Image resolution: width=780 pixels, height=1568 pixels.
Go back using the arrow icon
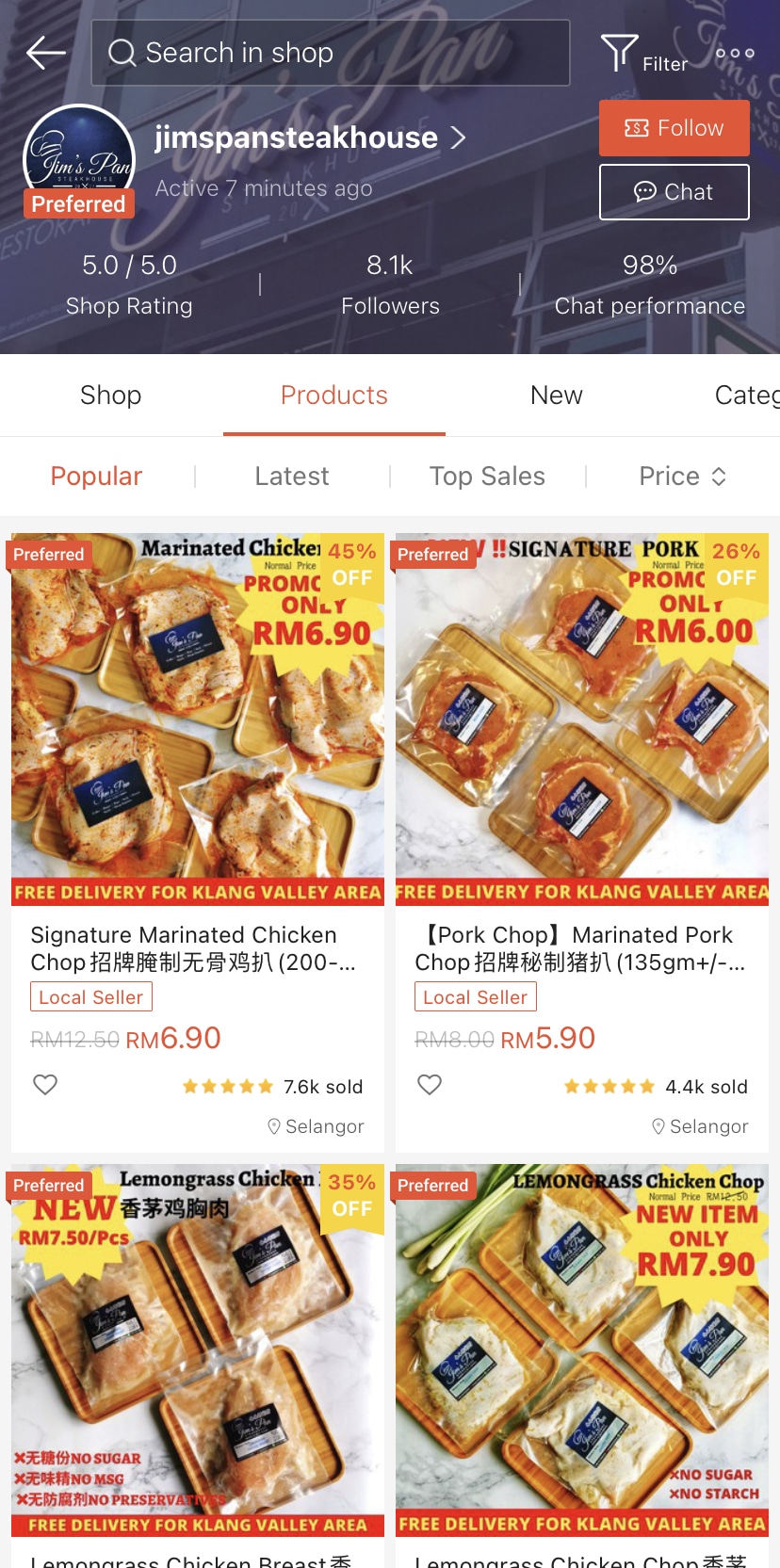tap(45, 53)
